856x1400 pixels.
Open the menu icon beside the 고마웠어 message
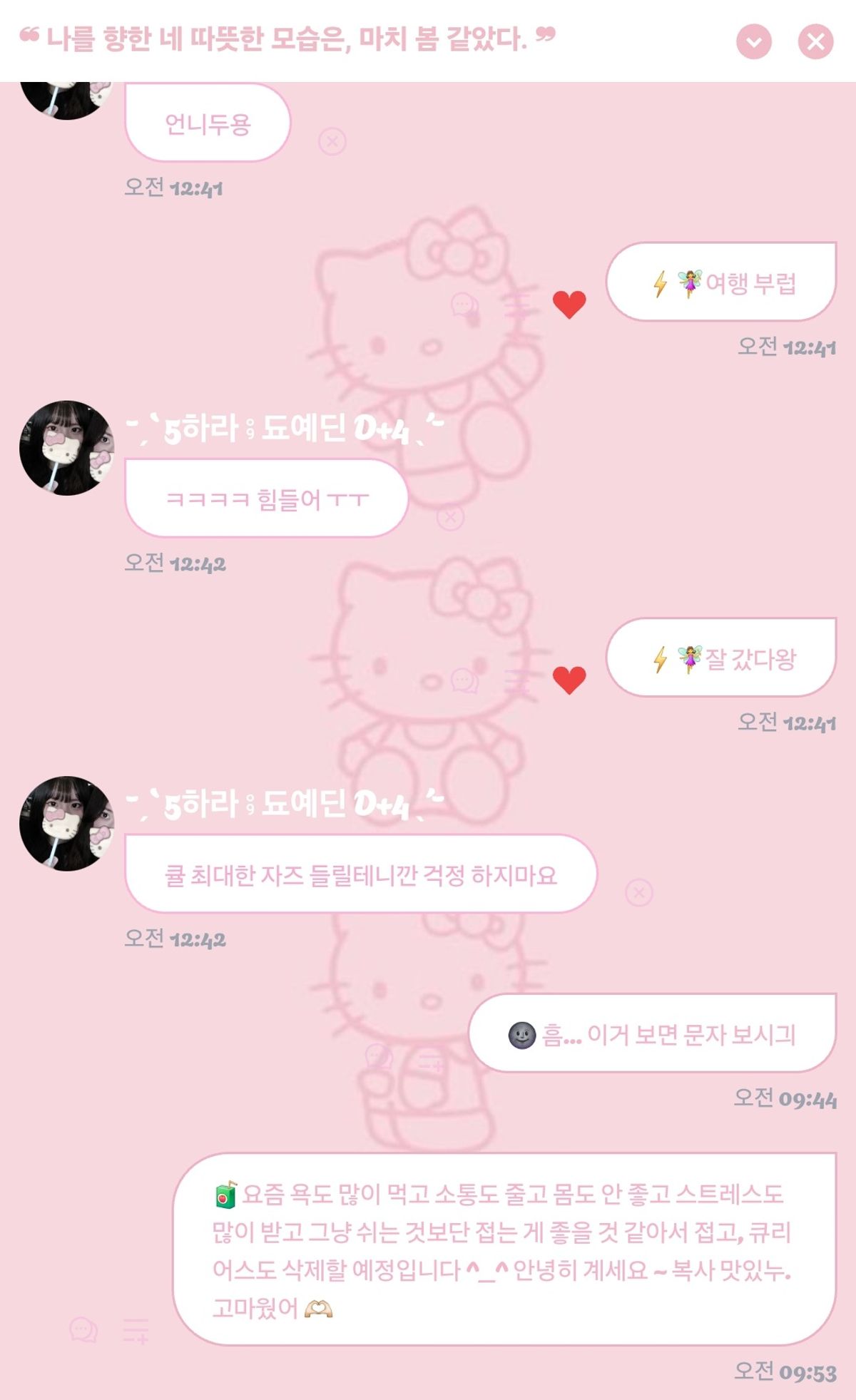click(x=136, y=1332)
